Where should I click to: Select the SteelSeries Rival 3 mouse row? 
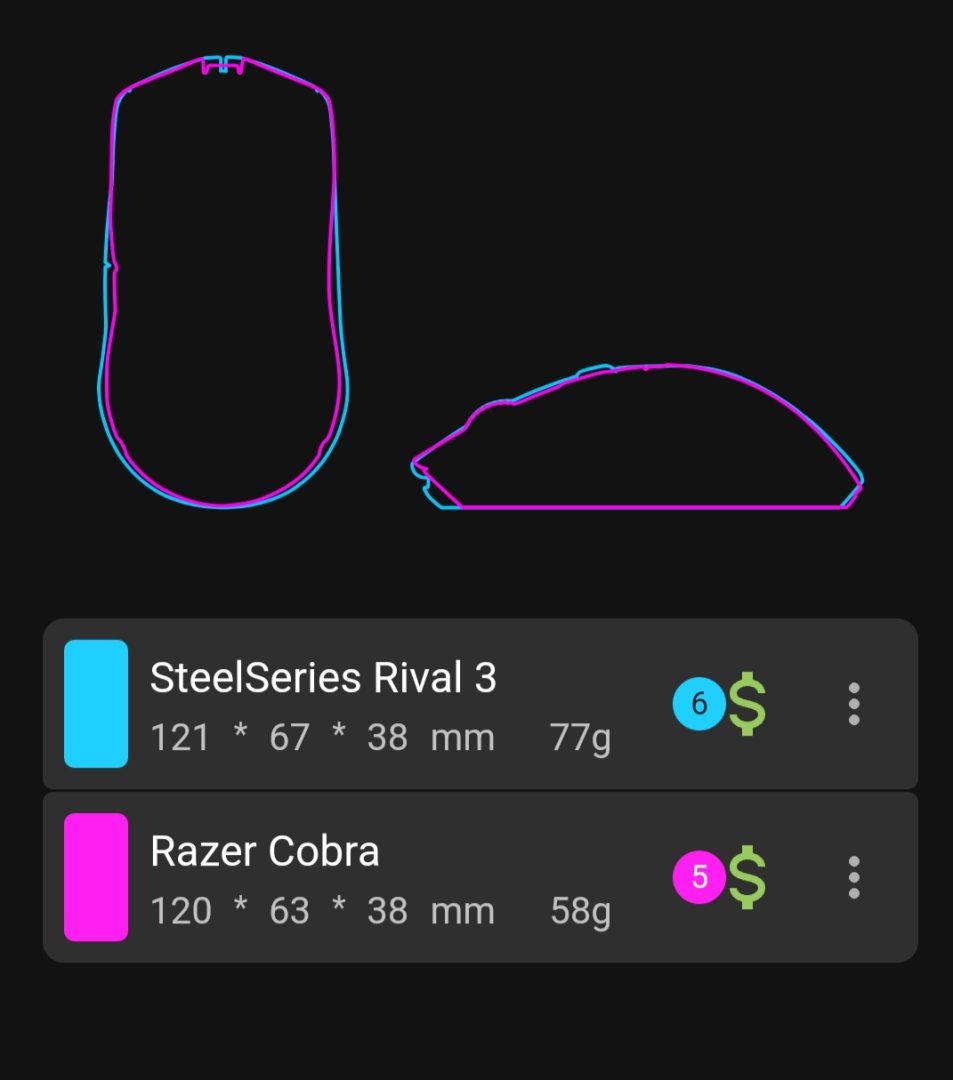click(x=400, y=704)
